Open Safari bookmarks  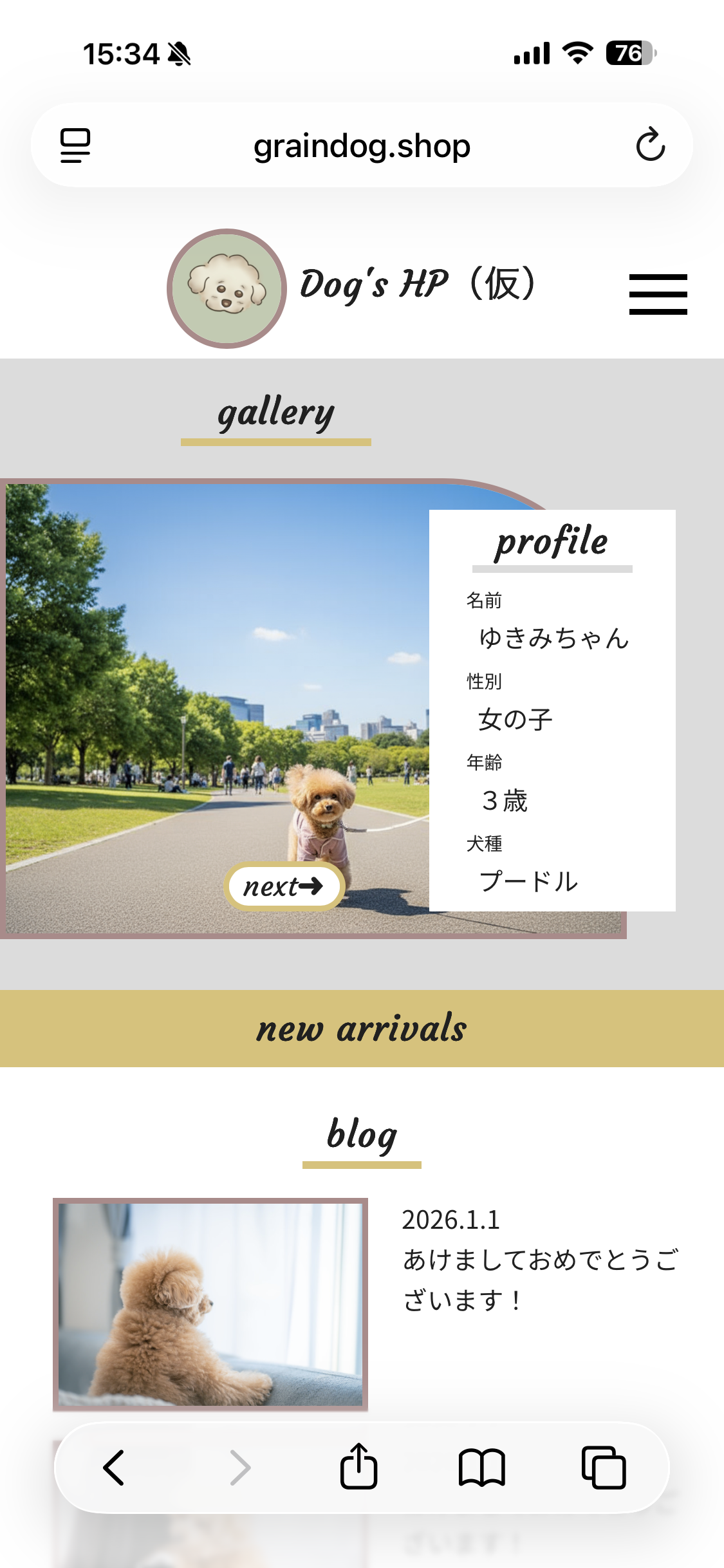pyautogui.click(x=481, y=1468)
